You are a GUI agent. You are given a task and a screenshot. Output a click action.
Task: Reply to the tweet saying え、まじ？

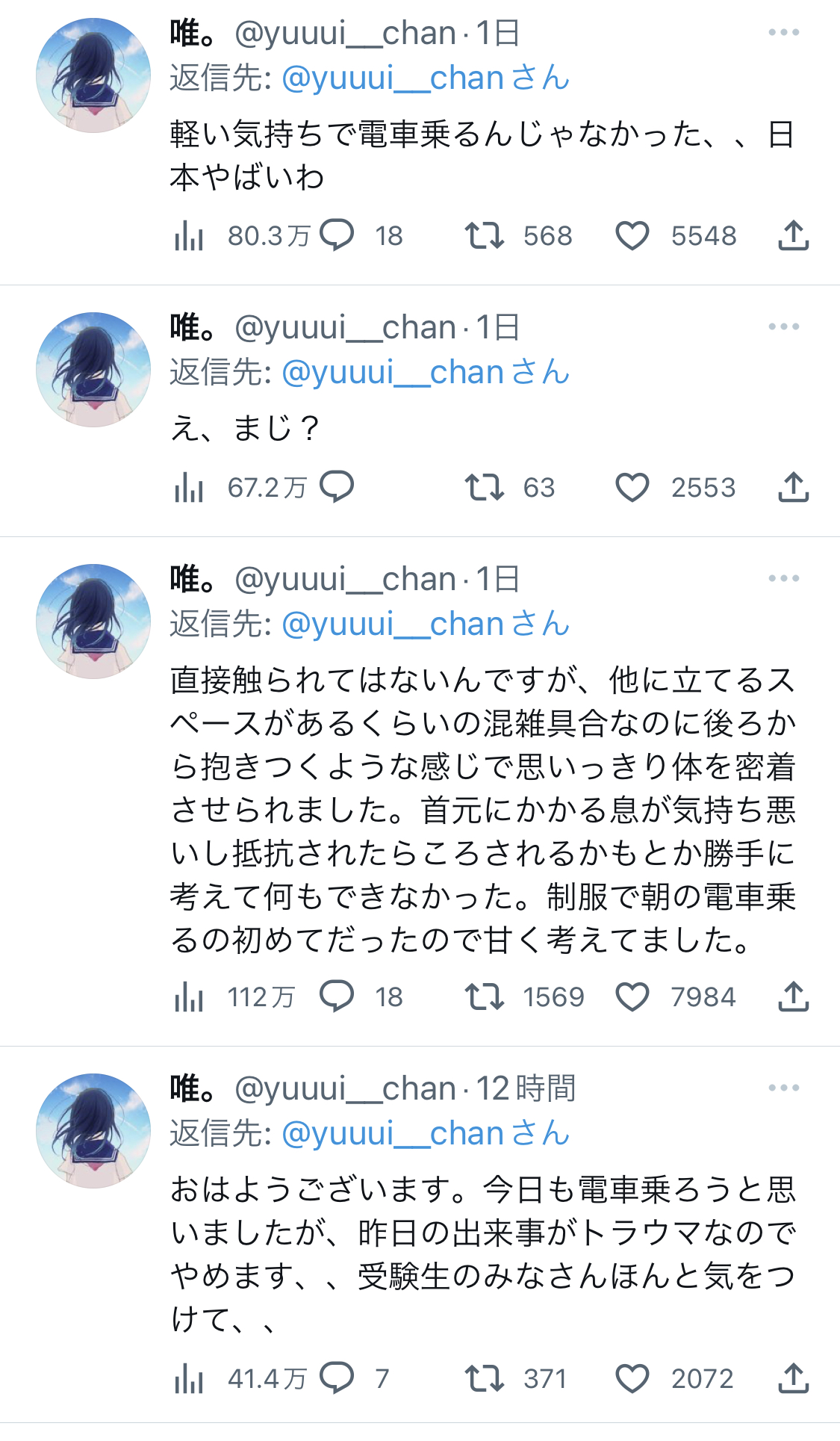[x=337, y=487]
